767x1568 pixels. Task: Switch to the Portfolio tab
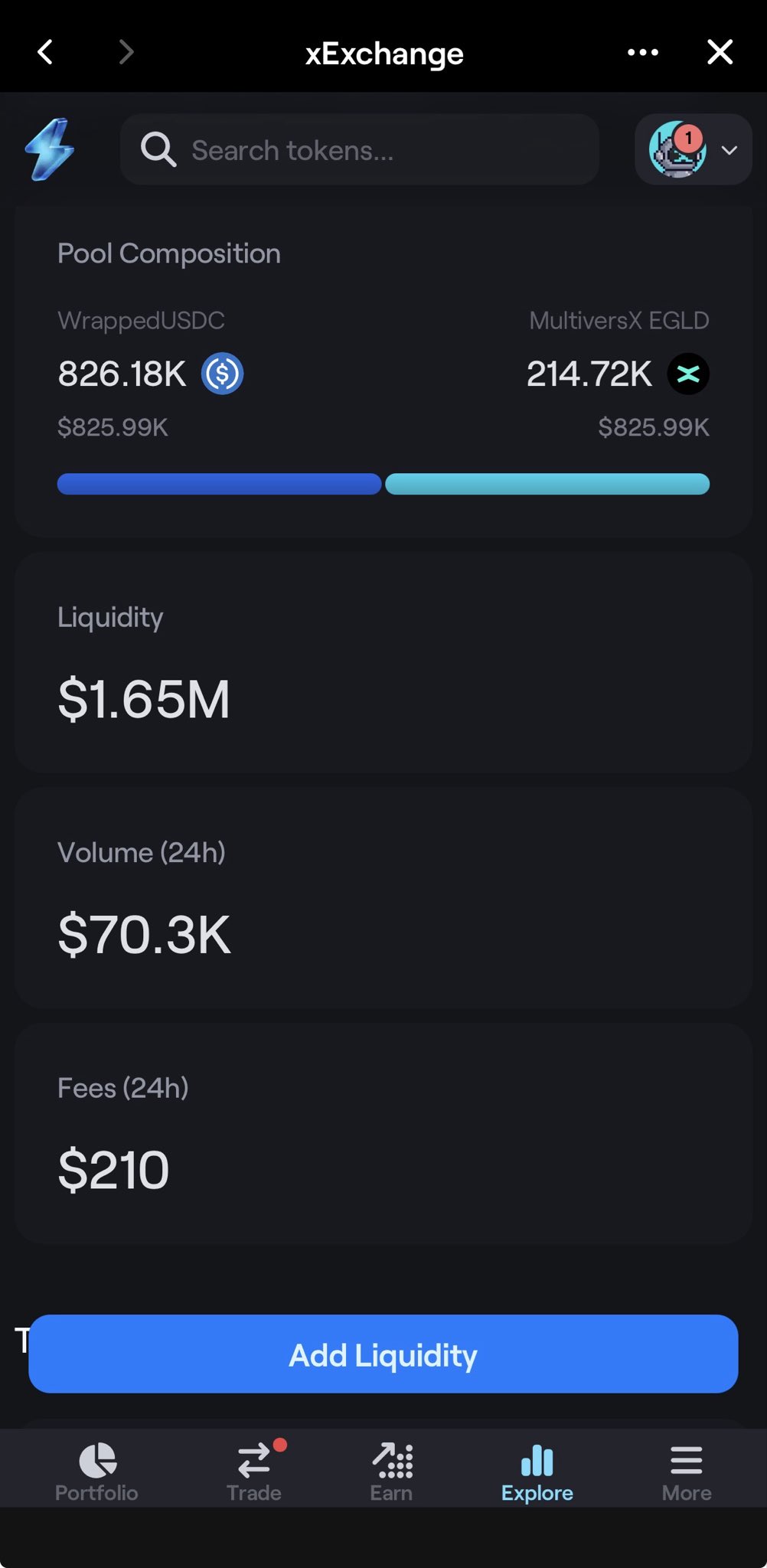click(96, 1472)
